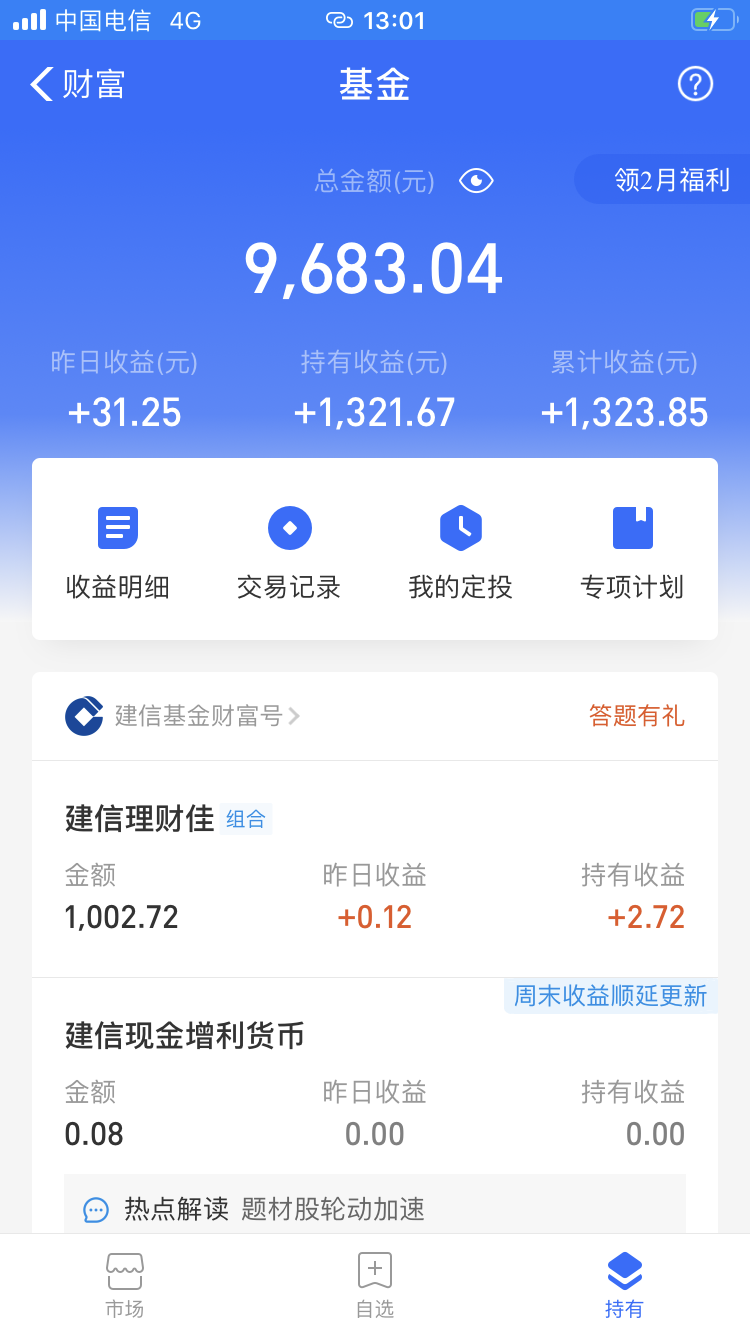Hide the total amount with the eye icon
This screenshot has width=750, height=1334.
pyautogui.click(x=476, y=181)
